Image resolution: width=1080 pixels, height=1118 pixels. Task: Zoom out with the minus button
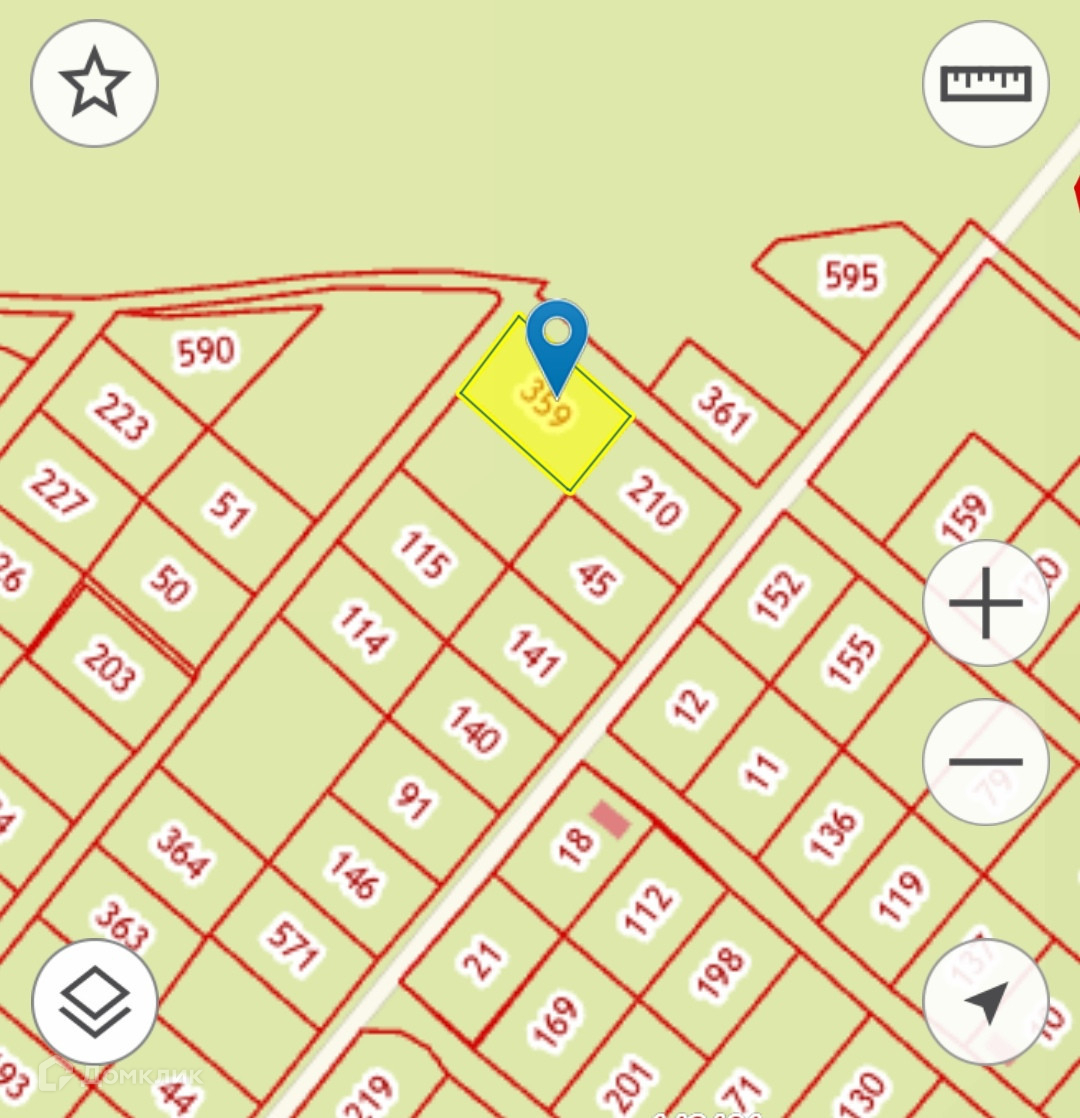(985, 762)
